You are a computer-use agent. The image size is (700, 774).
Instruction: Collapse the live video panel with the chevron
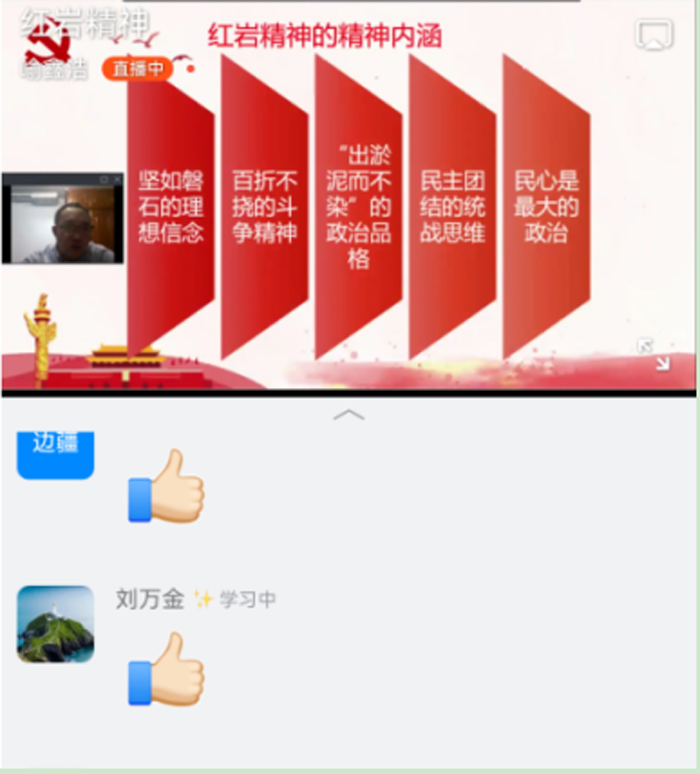tap(348, 414)
